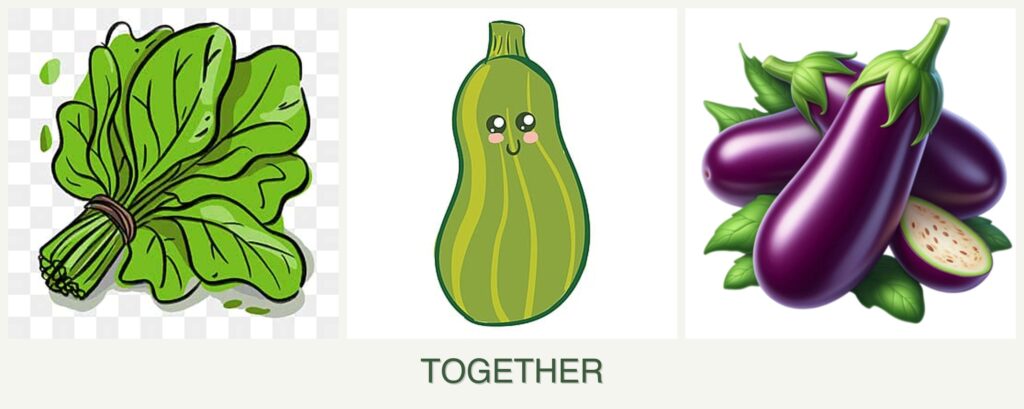This screenshot has height=409, width=1024.
Task: Choose the smiling zucchini picture
Action: [x=511, y=173]
